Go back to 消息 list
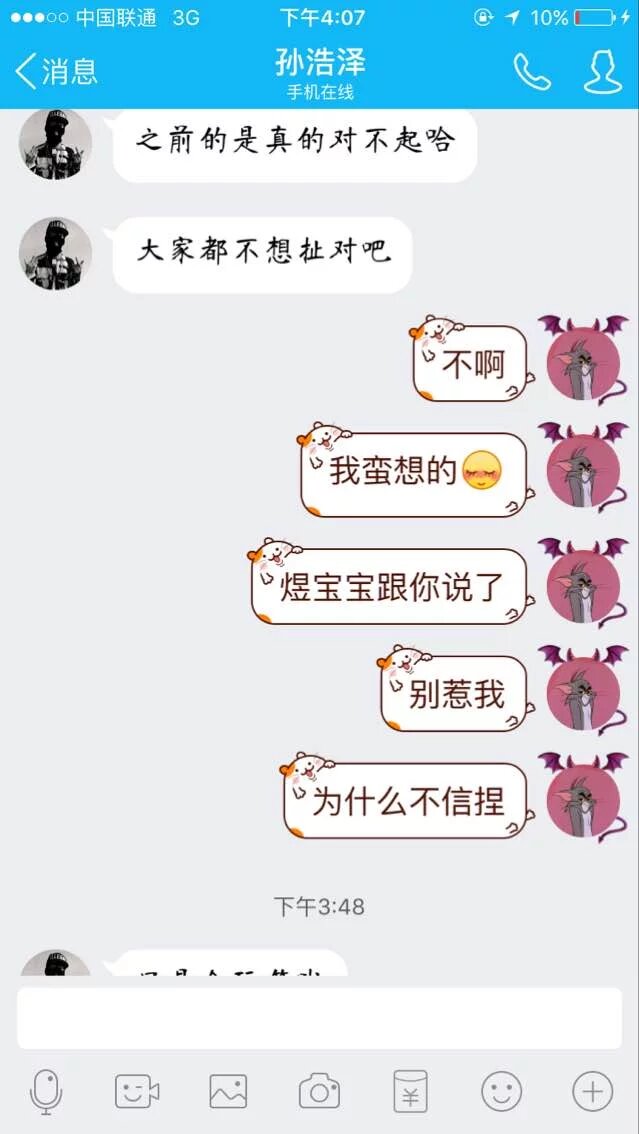Screen dimensions: 639x1134 (55, 71)
